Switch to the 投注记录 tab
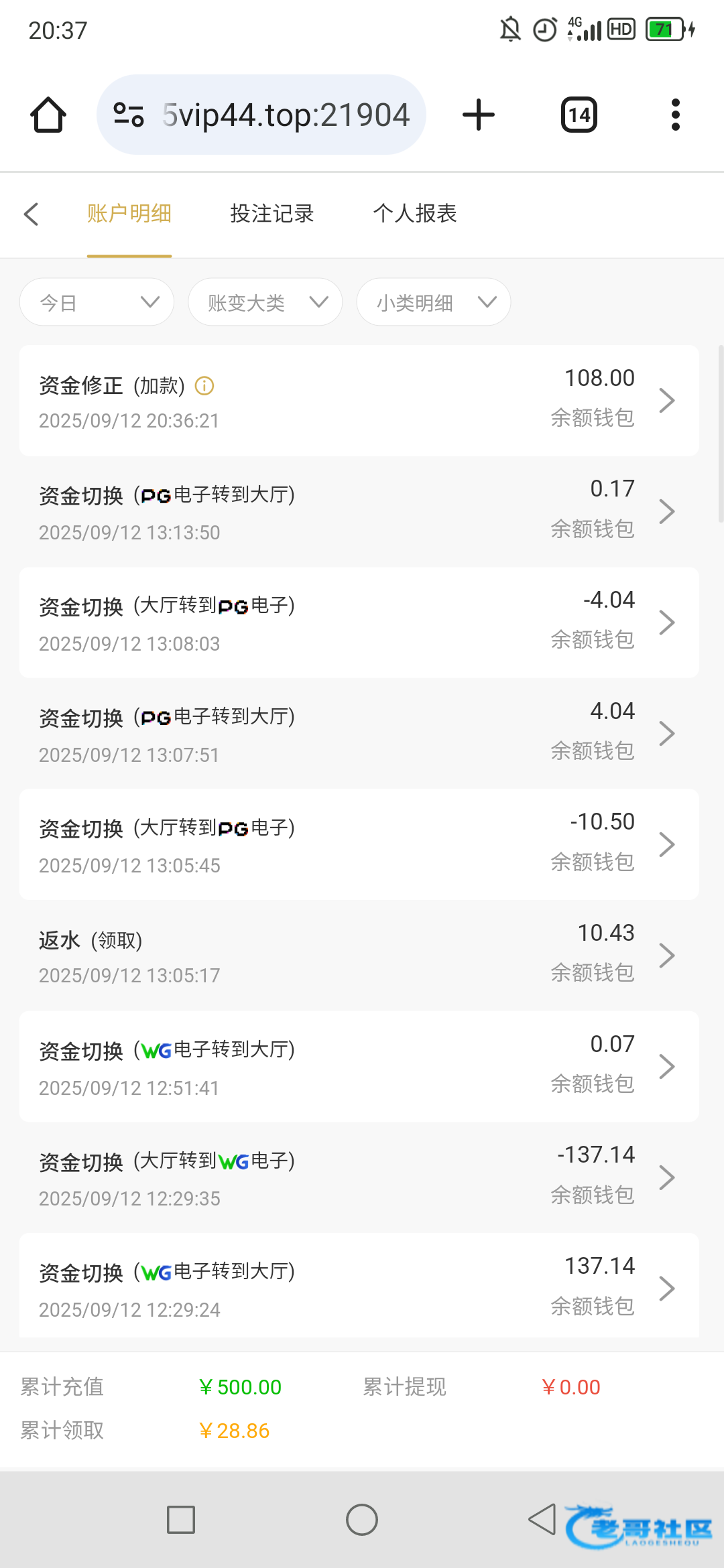Screen dimensions: 724x1568 [271, 214]
